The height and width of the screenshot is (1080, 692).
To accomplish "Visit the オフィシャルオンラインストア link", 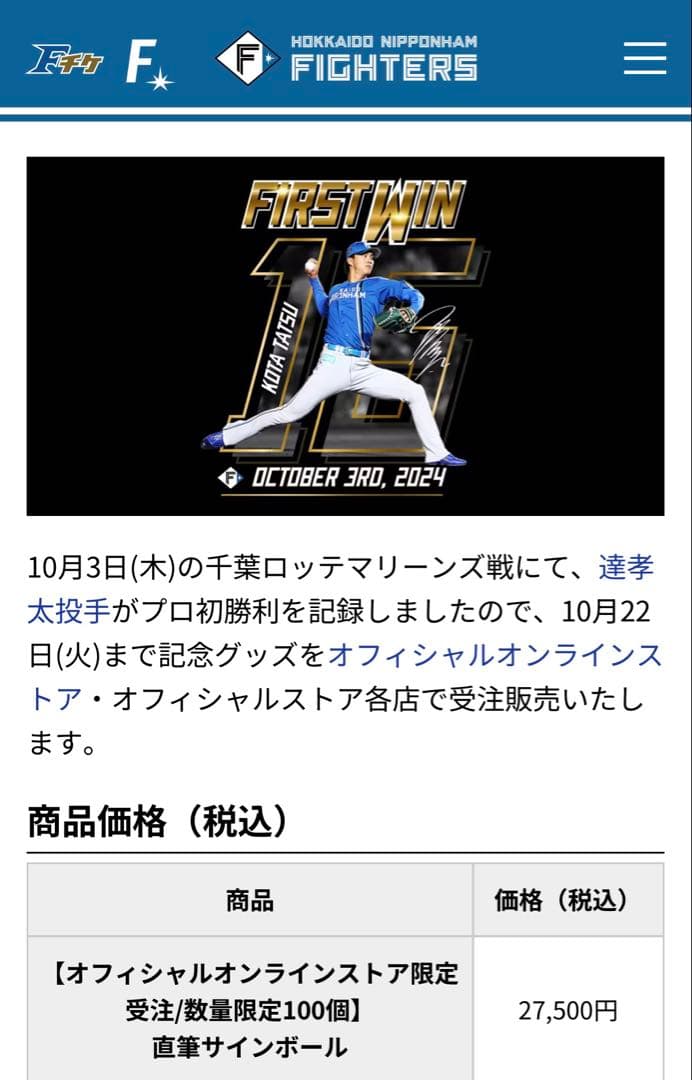I will click(494, 655).
